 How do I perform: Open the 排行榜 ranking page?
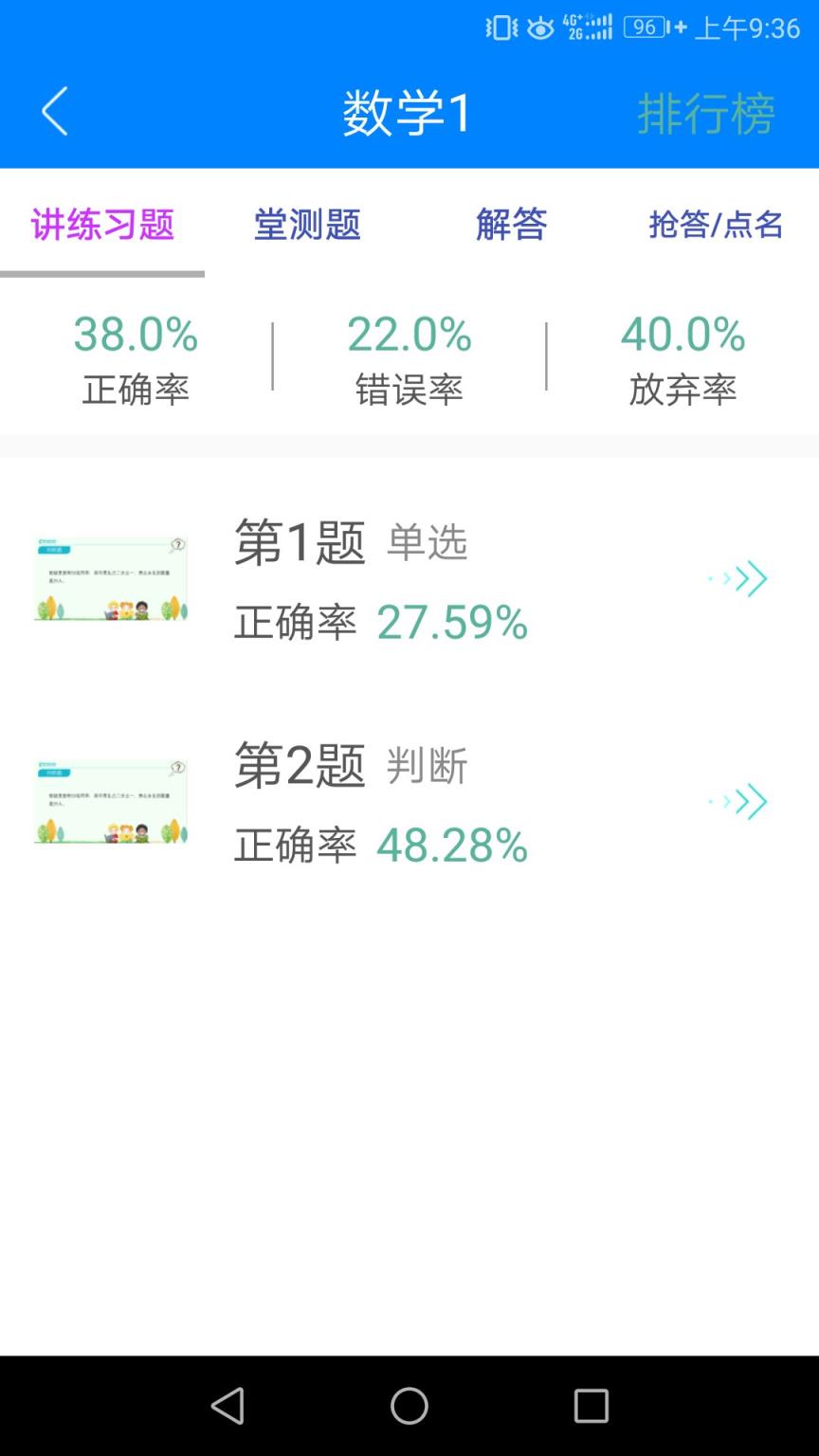[x=706, y=114]
